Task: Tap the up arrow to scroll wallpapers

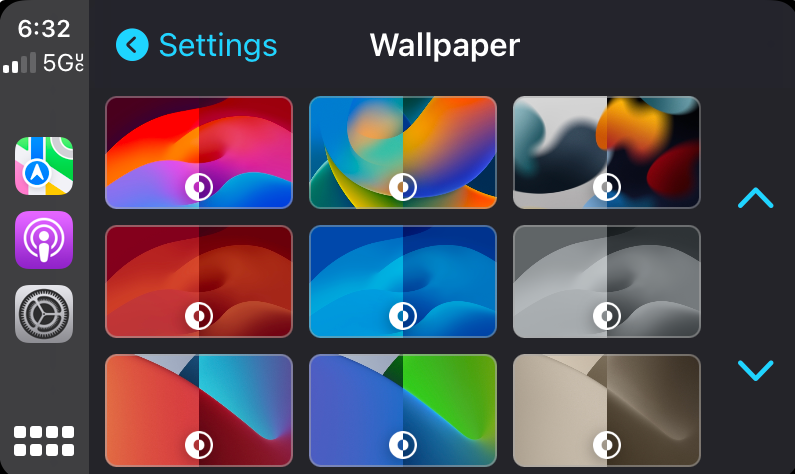Action: (x=755, y=198)
